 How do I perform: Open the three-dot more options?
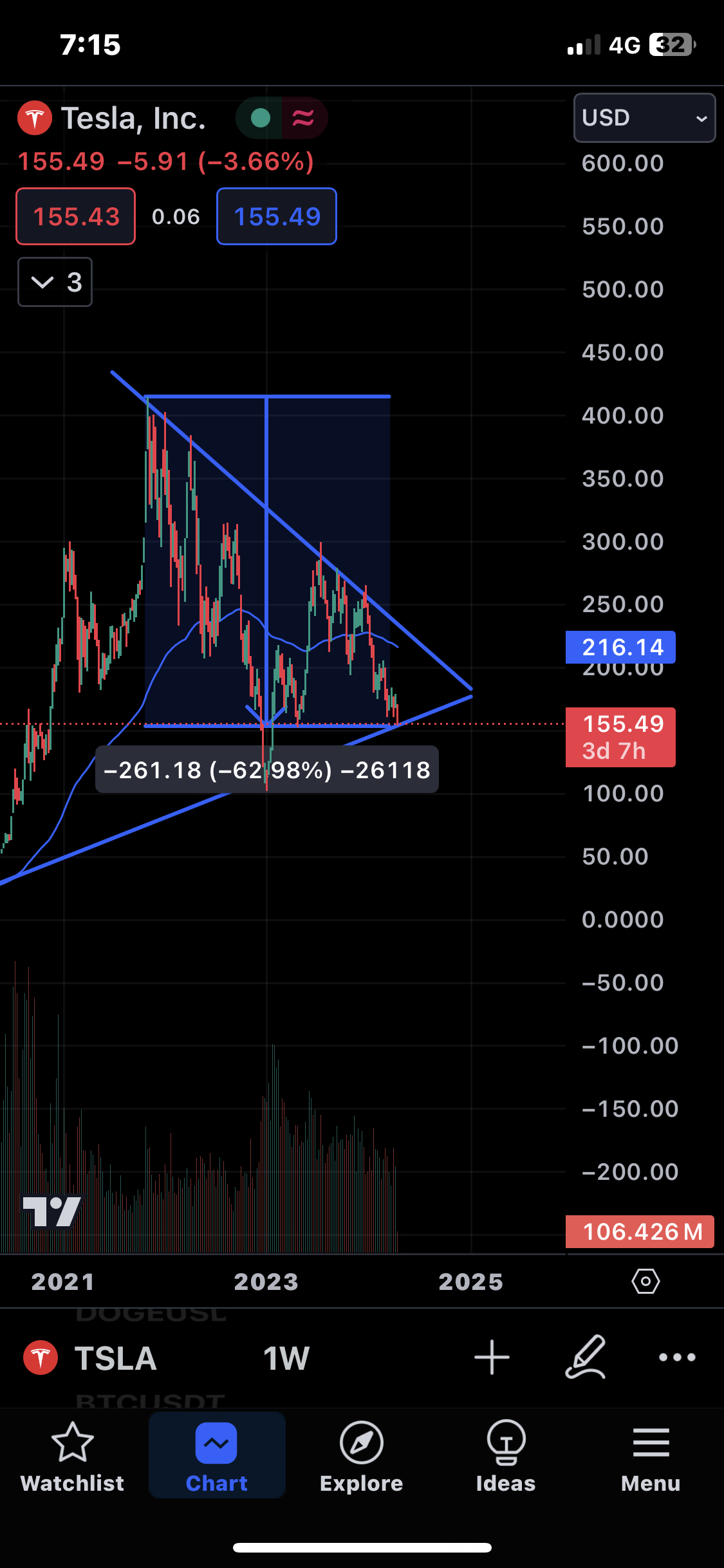click(x=677, y=1358)
